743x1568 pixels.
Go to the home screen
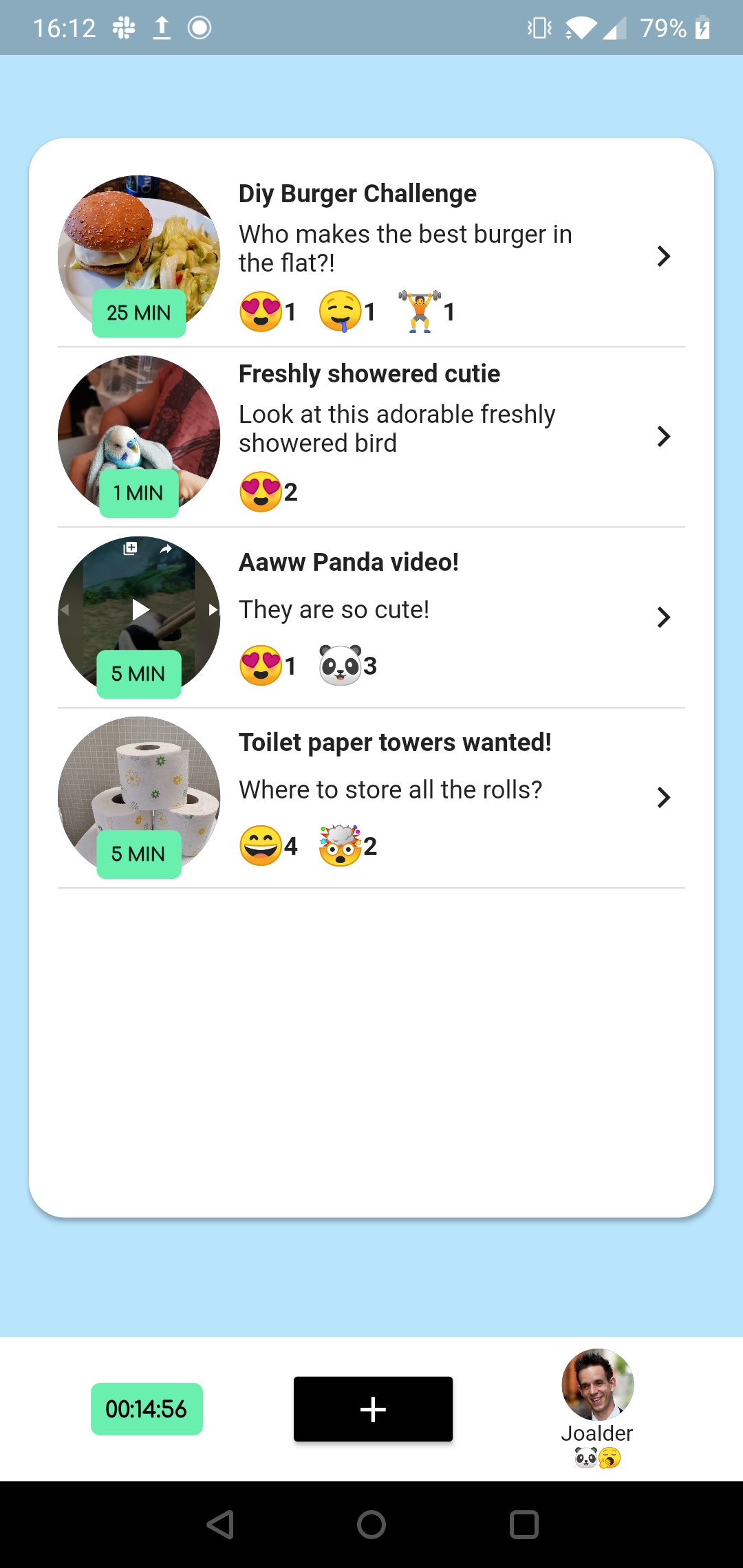(x=371, y=1525)
